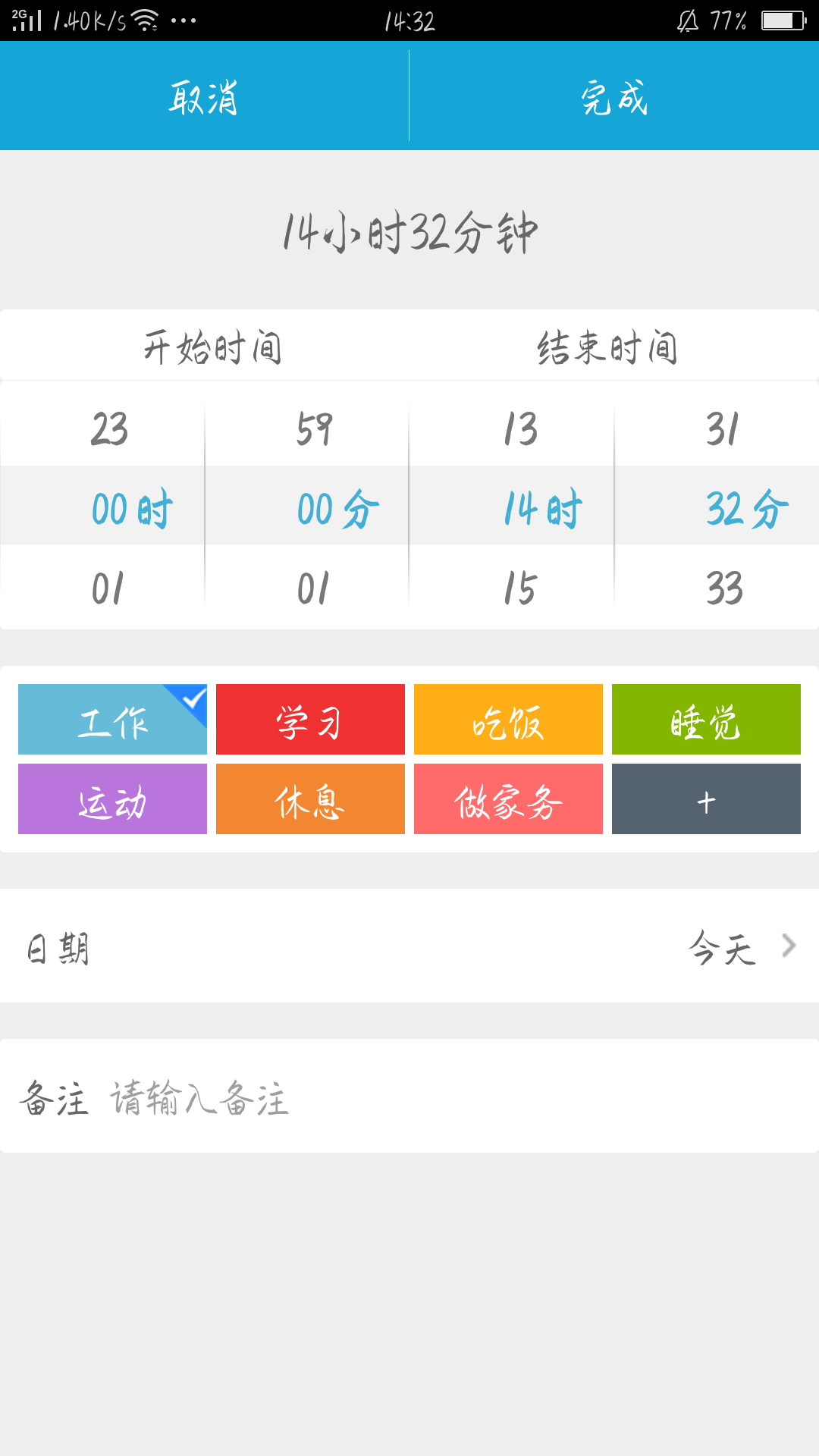Image resolution: width=819 pixels, height=1456 pixels.
Task: Pick the 休息 category
Action: click(310, 799)
